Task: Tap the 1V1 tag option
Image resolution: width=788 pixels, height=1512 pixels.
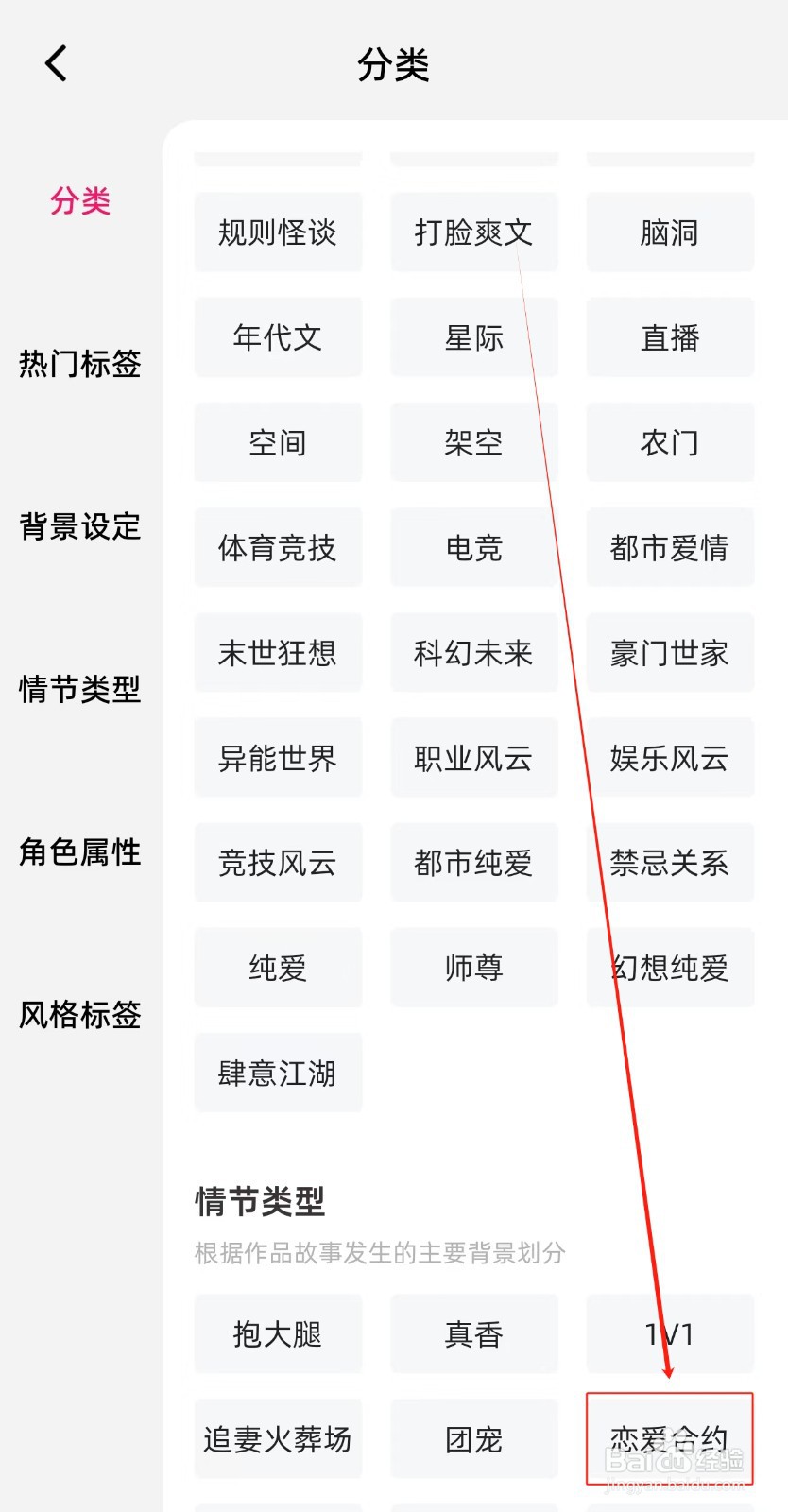Action: coord(669,1333)
